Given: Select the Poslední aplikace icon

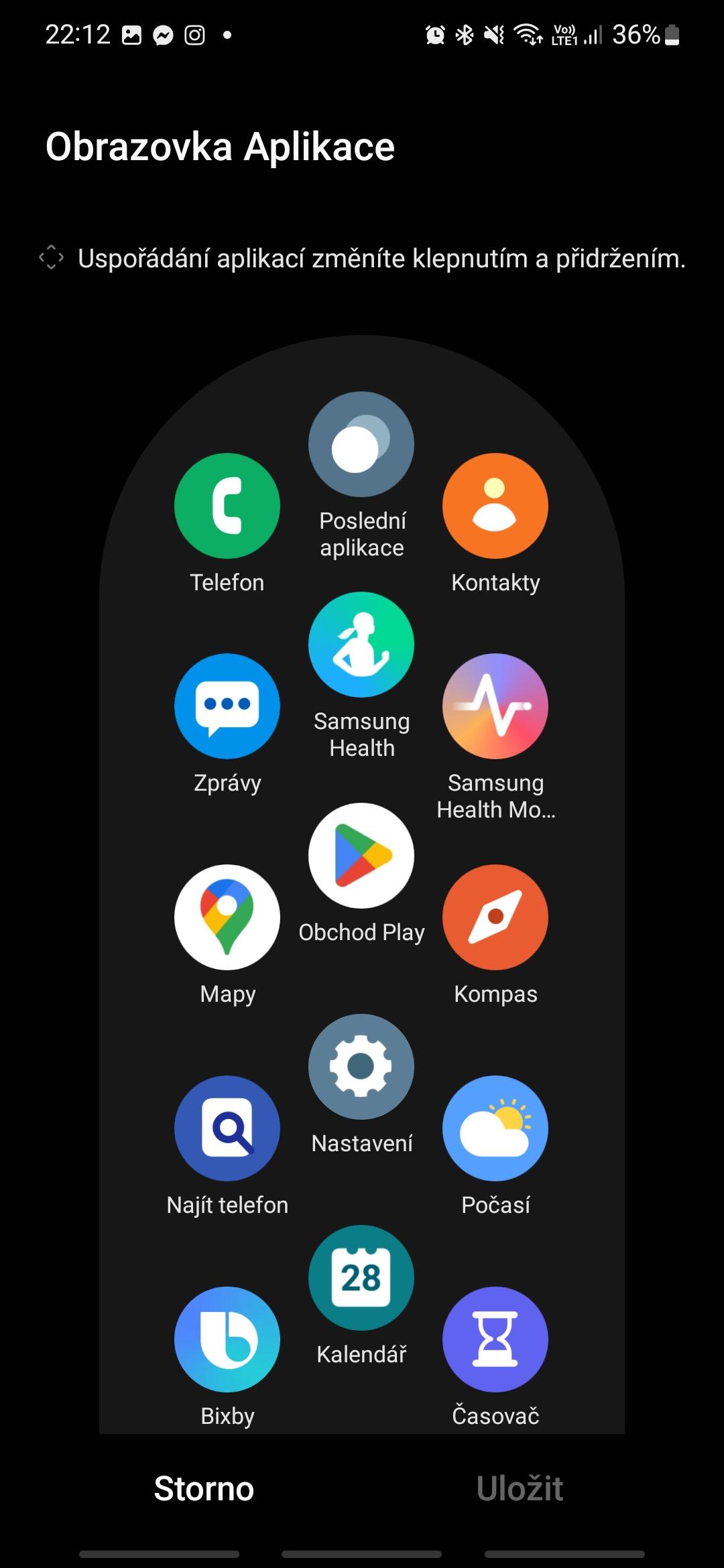Looking at the screenshot, I should (x=361, y=444).
